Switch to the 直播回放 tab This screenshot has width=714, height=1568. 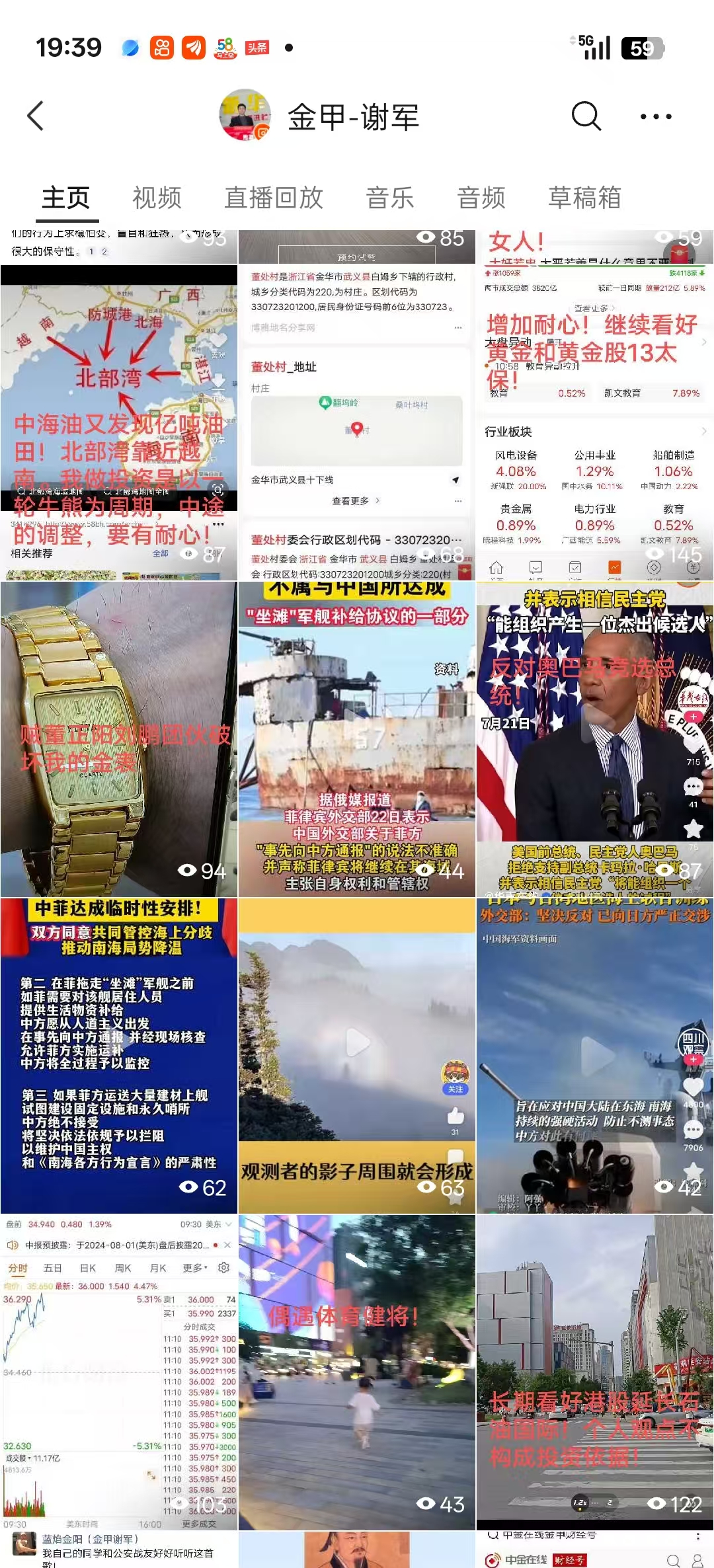[274, 198]
